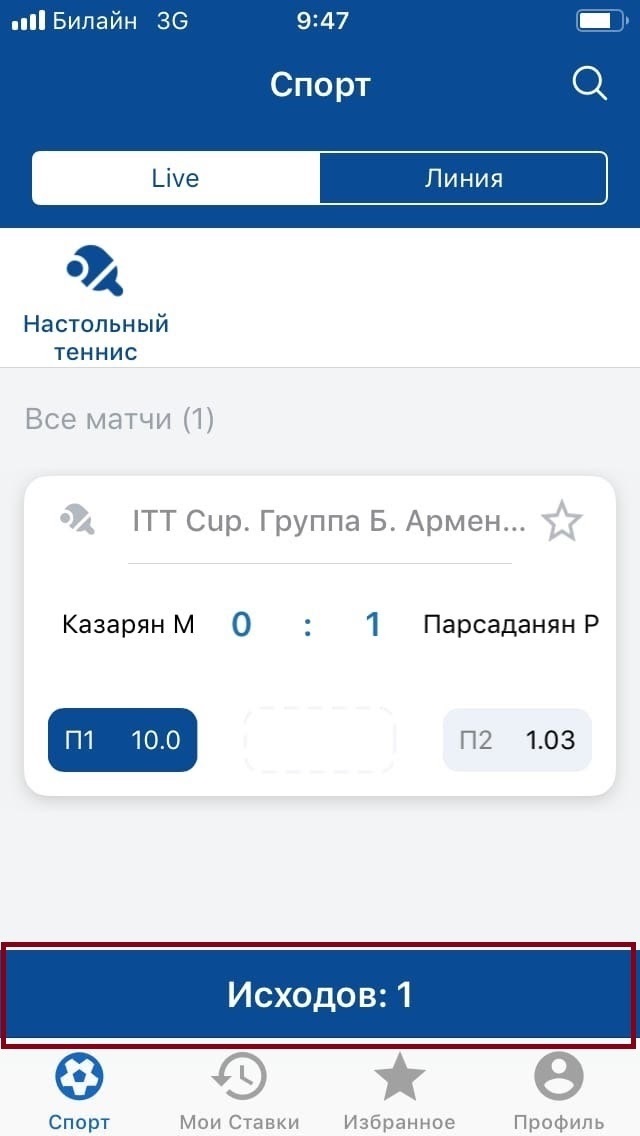Open the bet slip Исходов: 1
Viewport: 640px width, 1136px height.
coord(319,995)
